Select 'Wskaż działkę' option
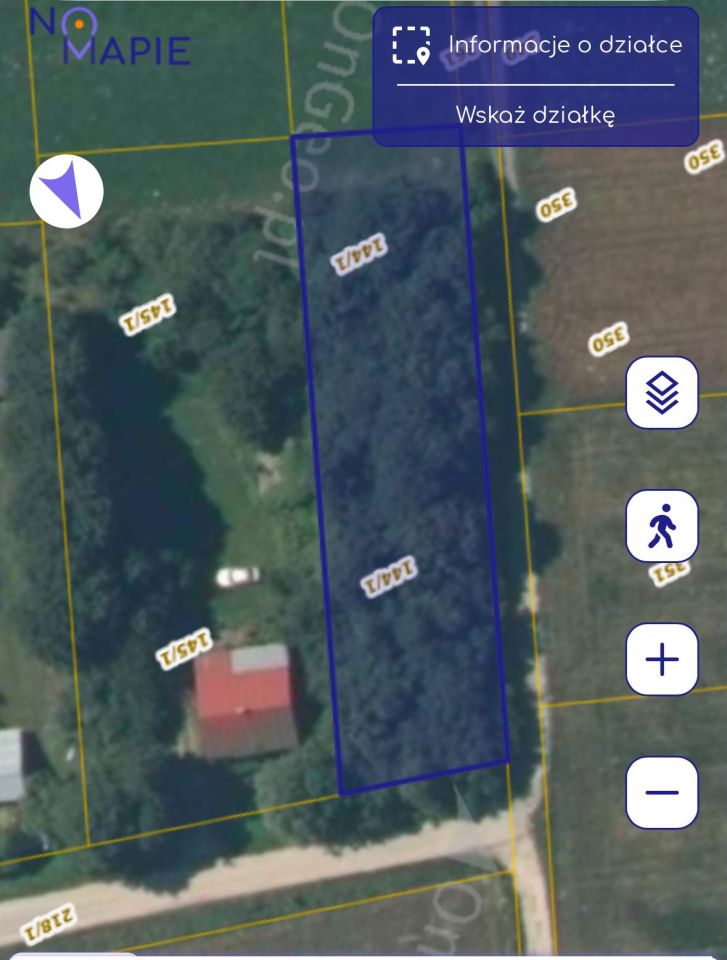Image resolution: width=727 pixels, height=960 pixels. point(535,115)
